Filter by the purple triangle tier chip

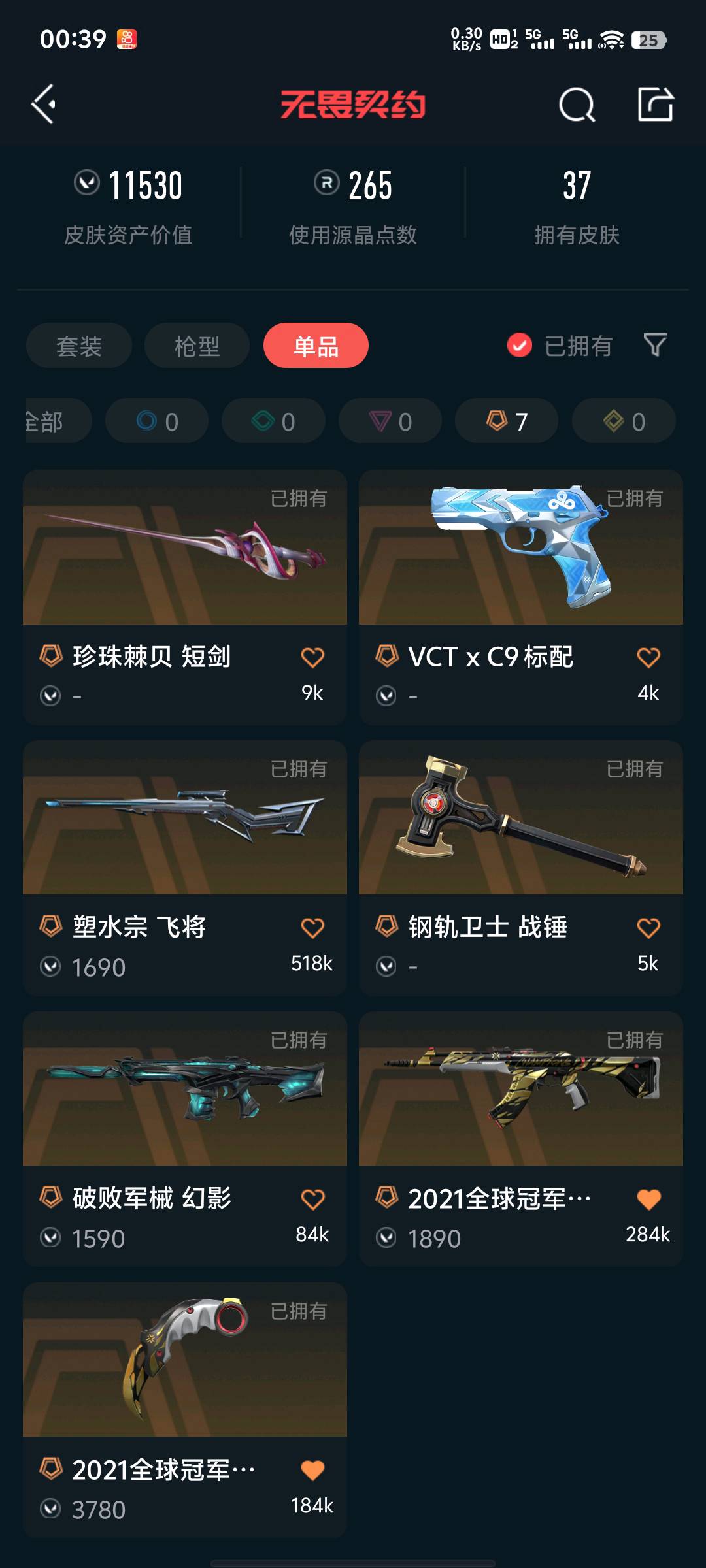[390, 421]
